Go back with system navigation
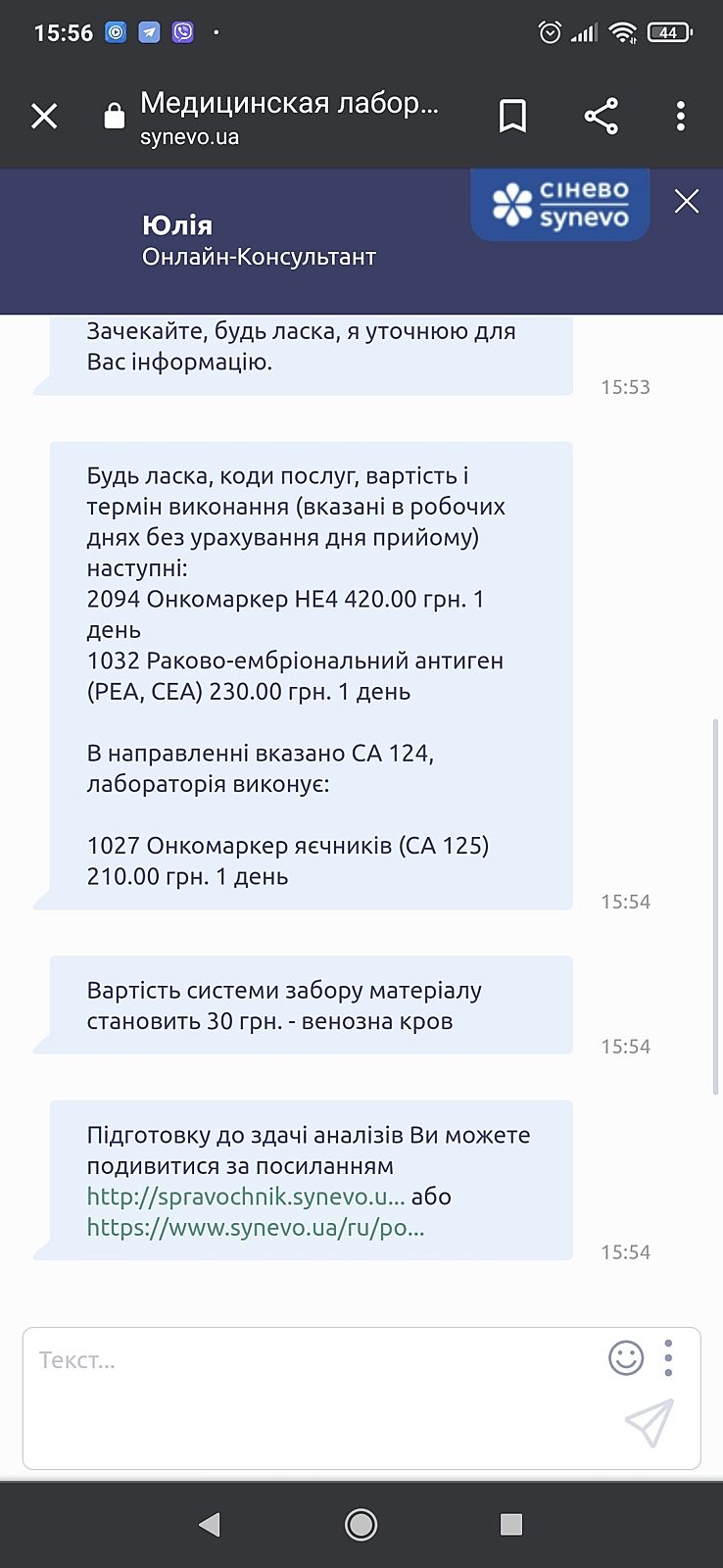 [x=209, y=1524]
